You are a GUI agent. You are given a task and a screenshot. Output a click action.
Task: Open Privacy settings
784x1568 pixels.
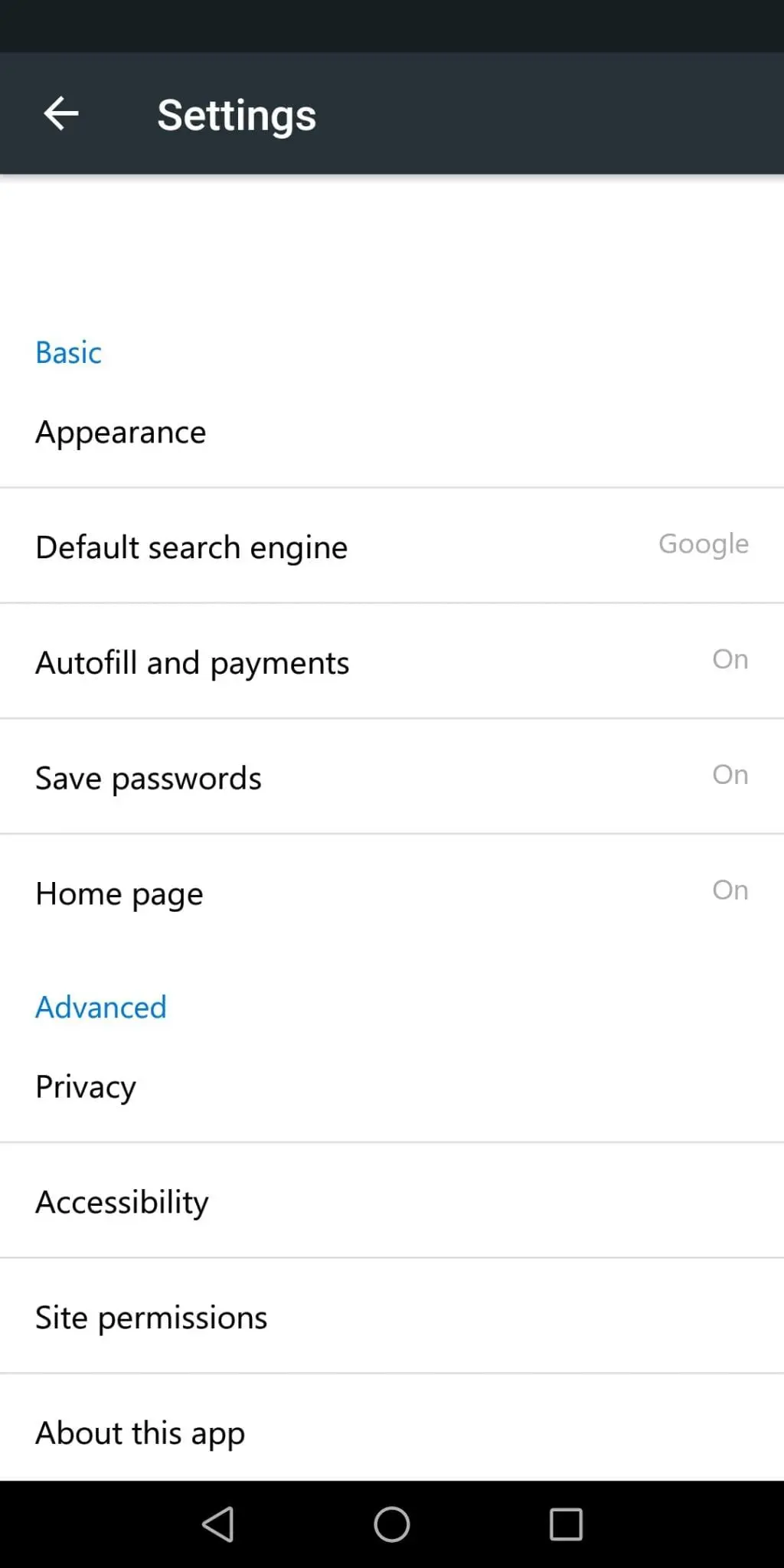(x=392, y=1086)
